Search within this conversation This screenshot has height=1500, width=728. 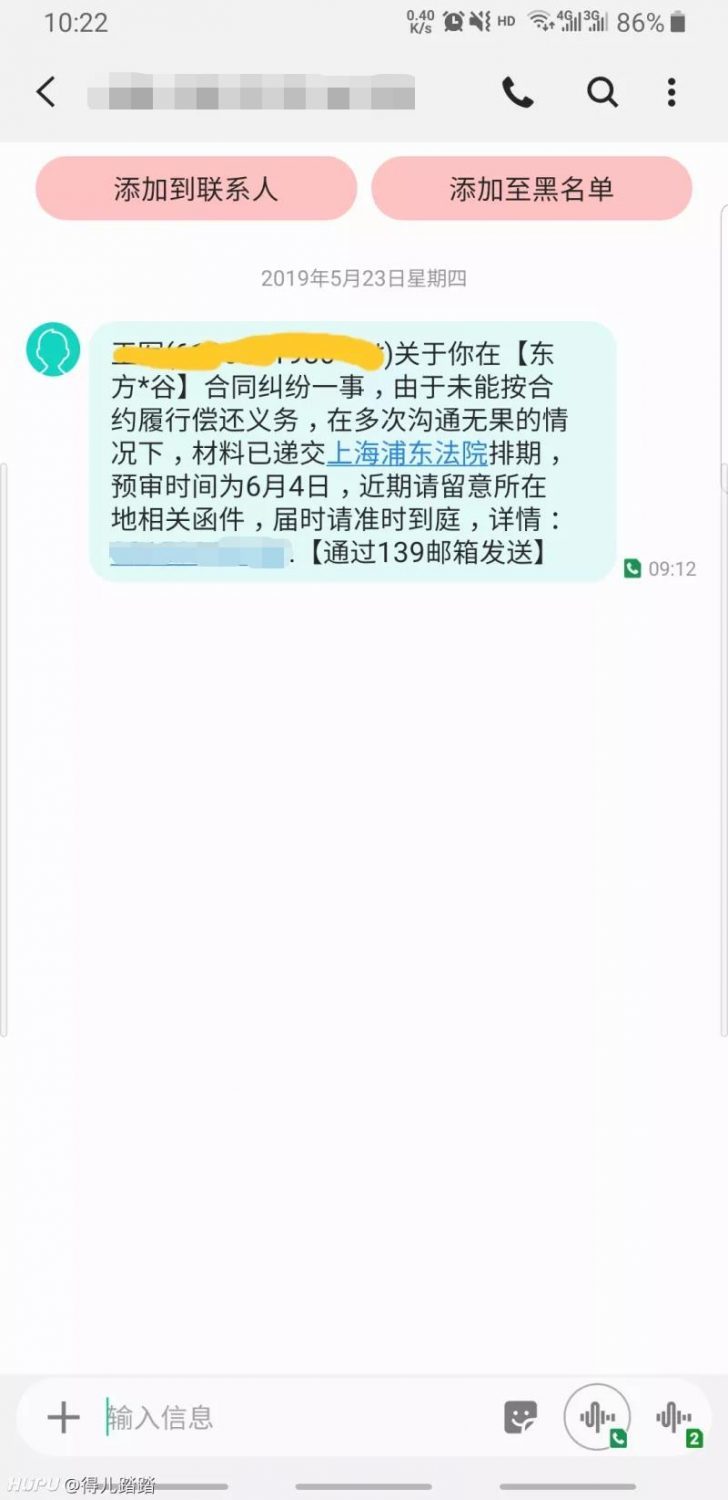(x=602, y=93)
